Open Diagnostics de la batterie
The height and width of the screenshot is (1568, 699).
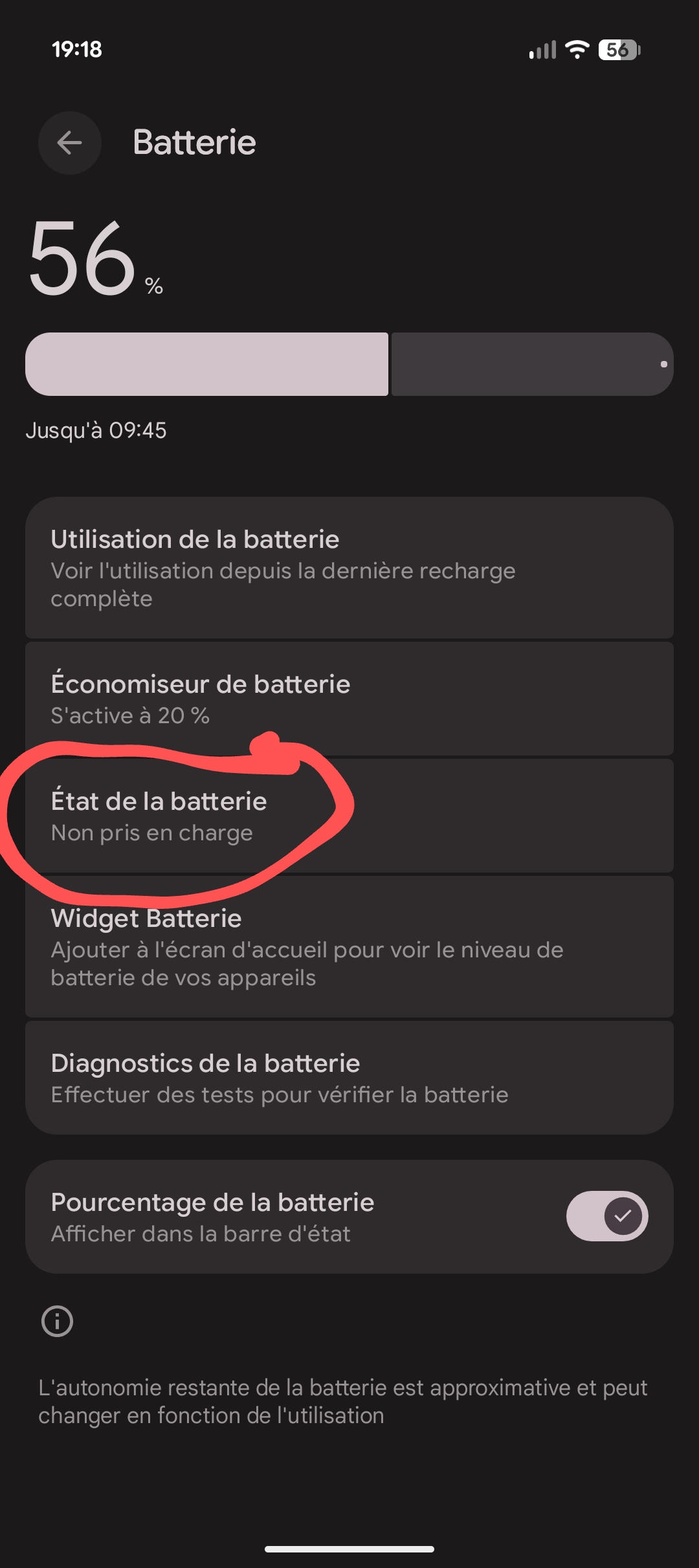tap(349, 1078)
